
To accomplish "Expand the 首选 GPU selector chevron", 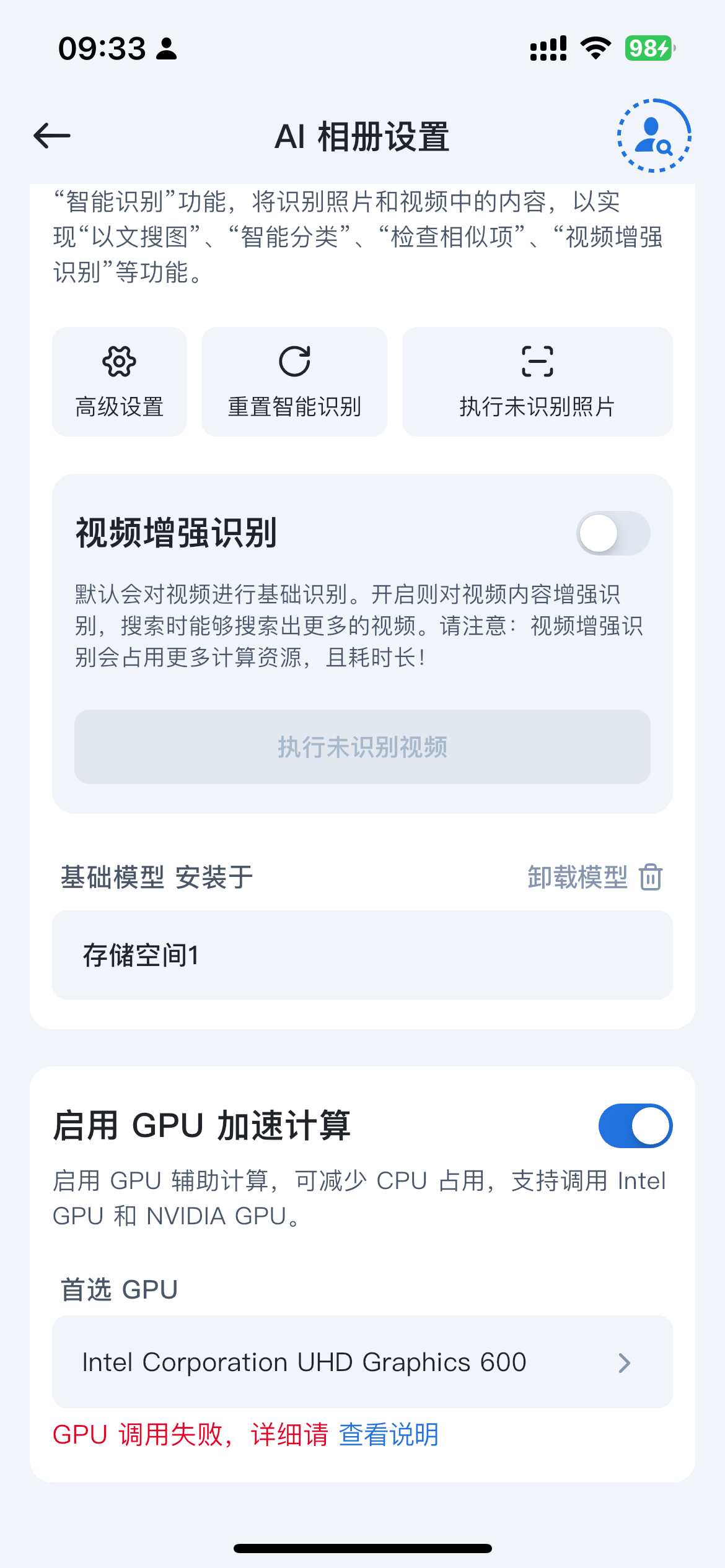I will 626,1362.
